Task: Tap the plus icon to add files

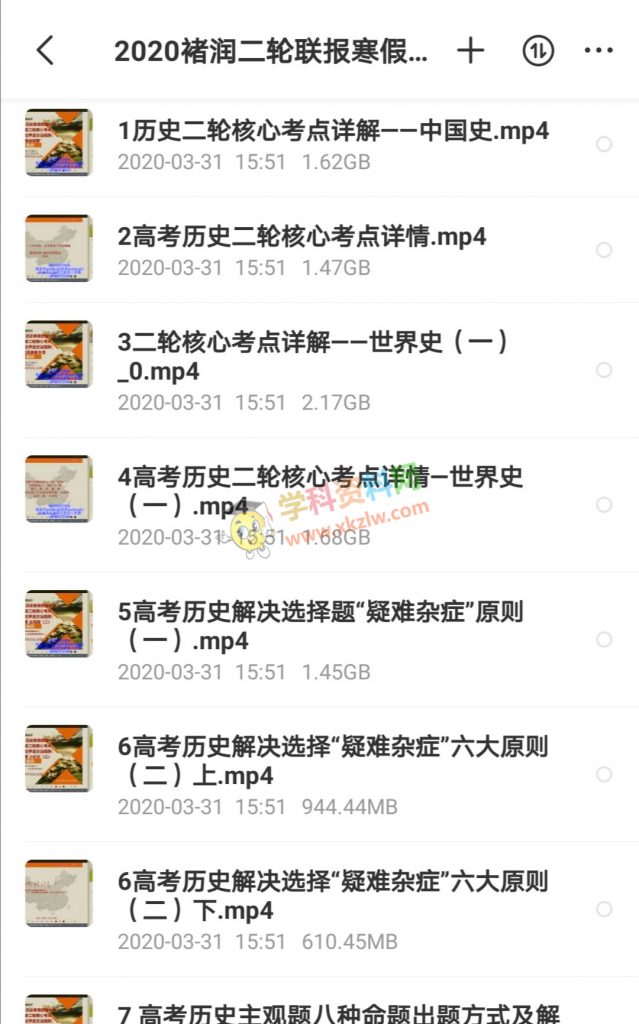Action: [x=470, y=51]
